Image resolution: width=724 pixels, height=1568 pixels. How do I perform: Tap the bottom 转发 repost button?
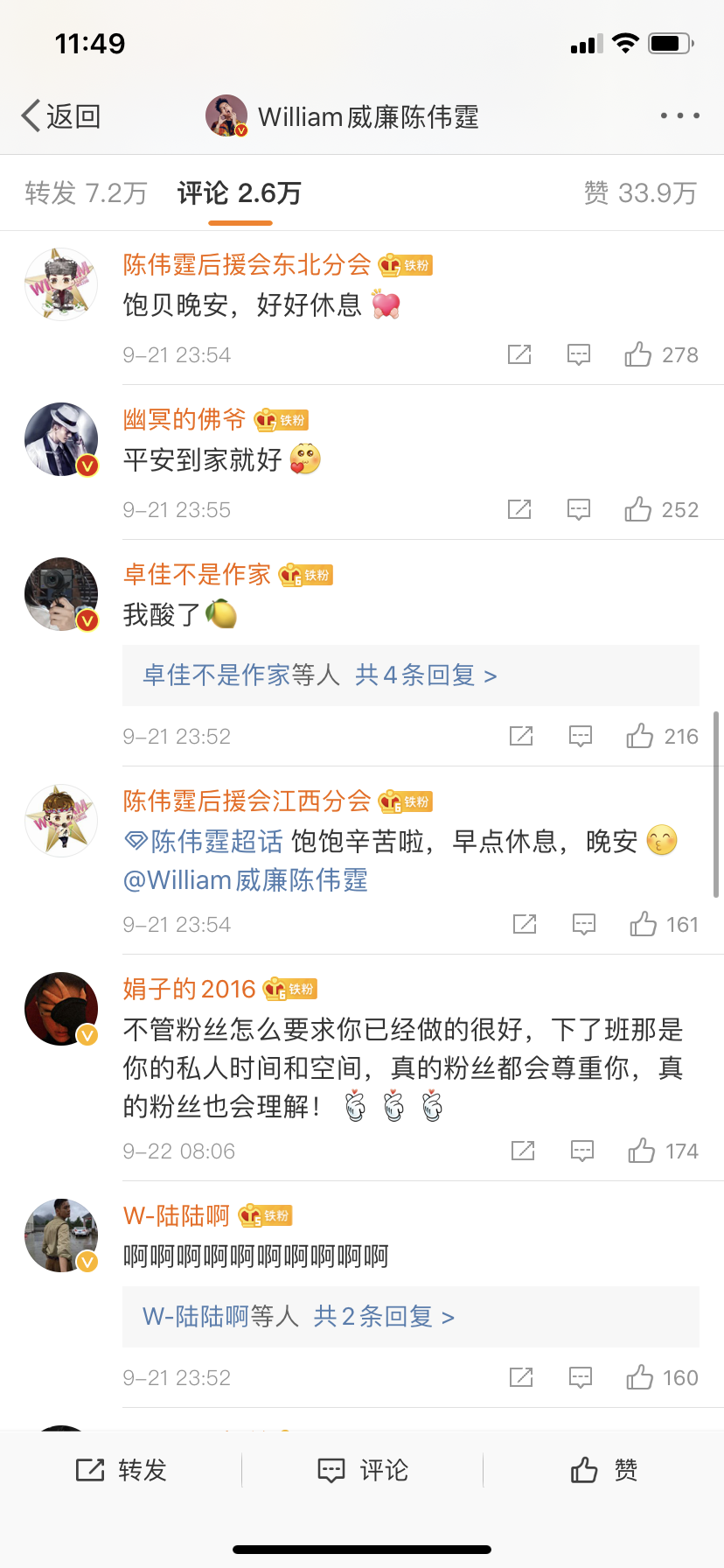[121, 1470]
